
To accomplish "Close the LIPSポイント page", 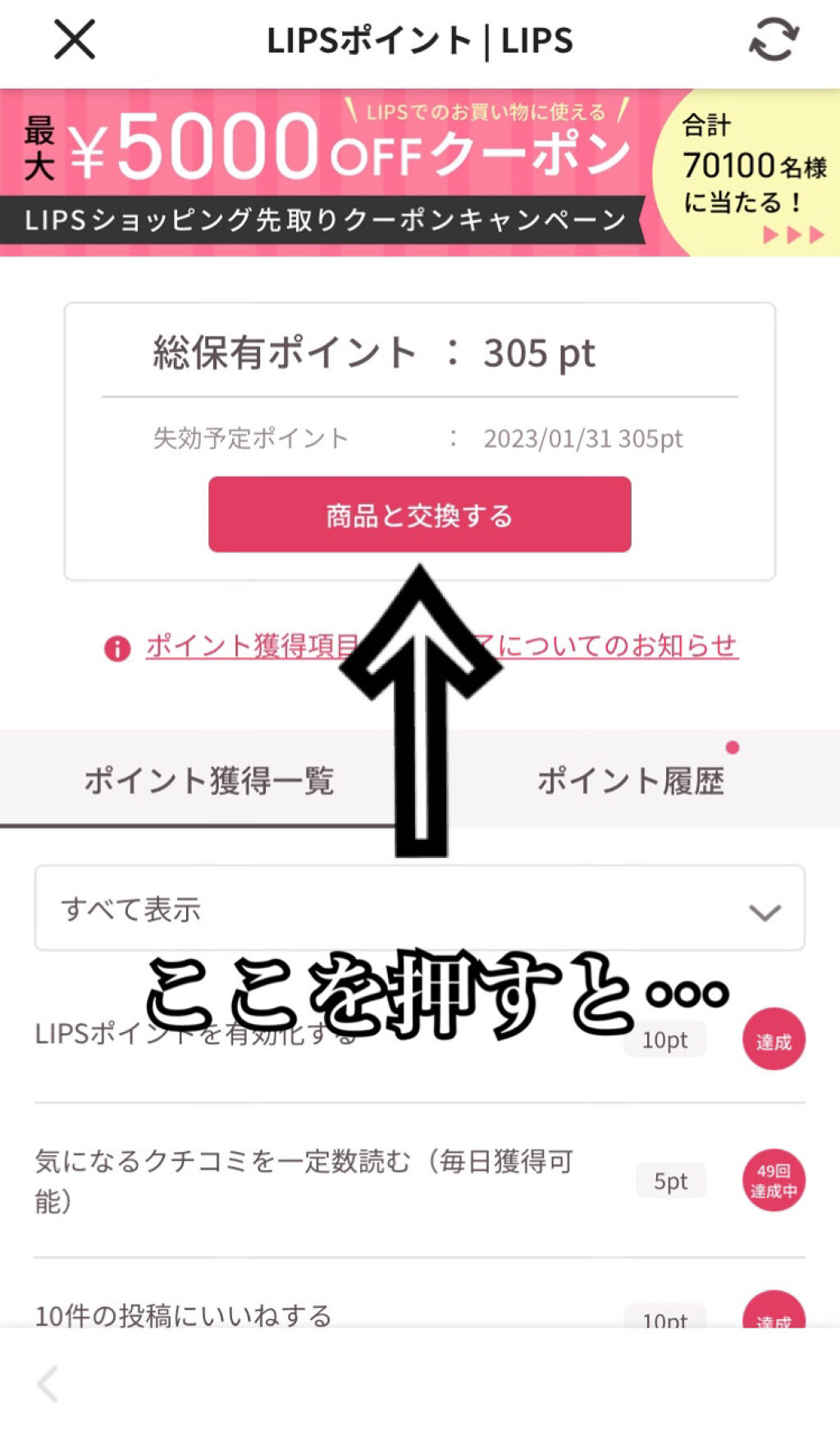I will click(x=75, y=40).
